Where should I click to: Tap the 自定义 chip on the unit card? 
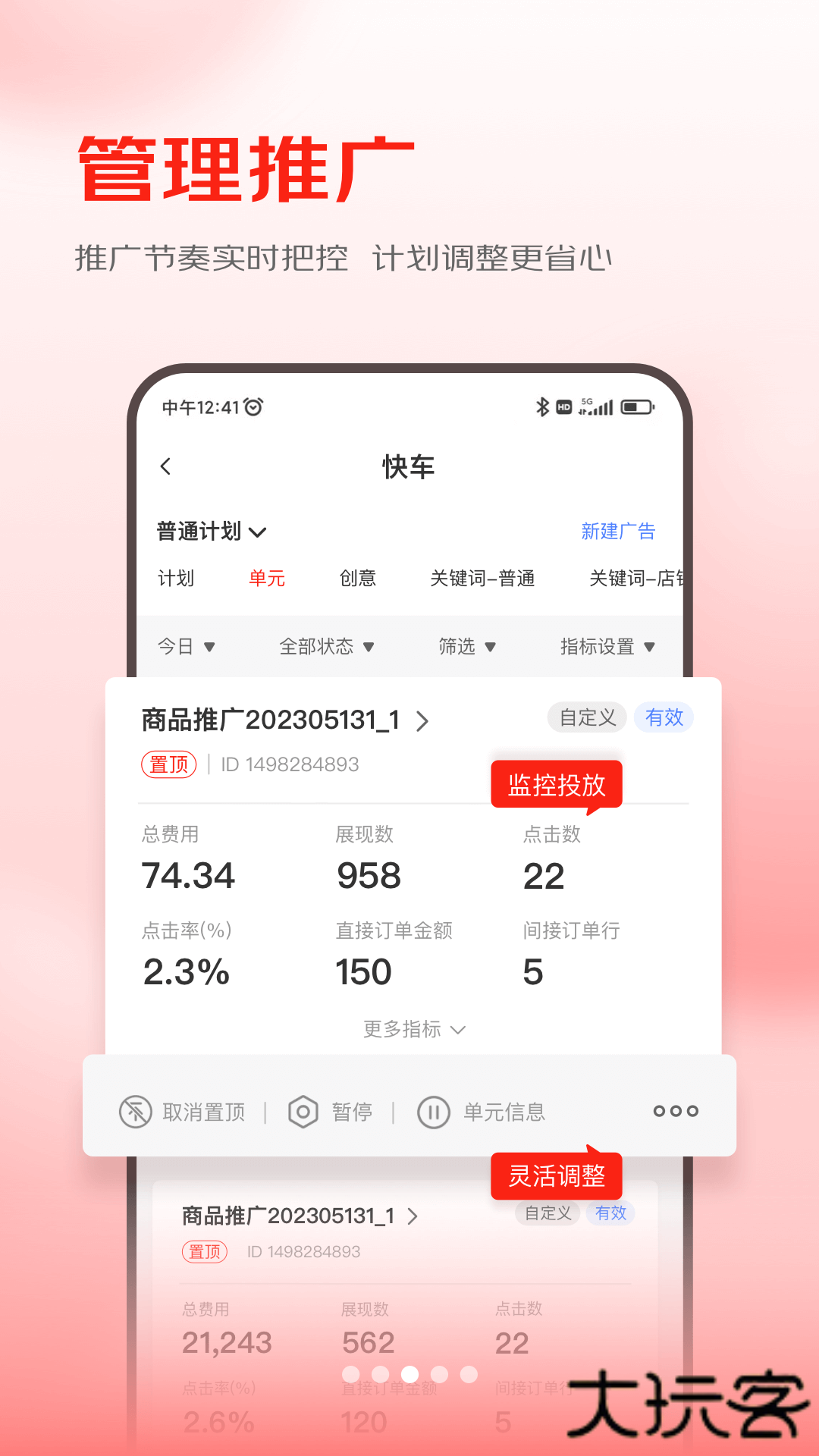pyautogui.click(x=587, y=717)
